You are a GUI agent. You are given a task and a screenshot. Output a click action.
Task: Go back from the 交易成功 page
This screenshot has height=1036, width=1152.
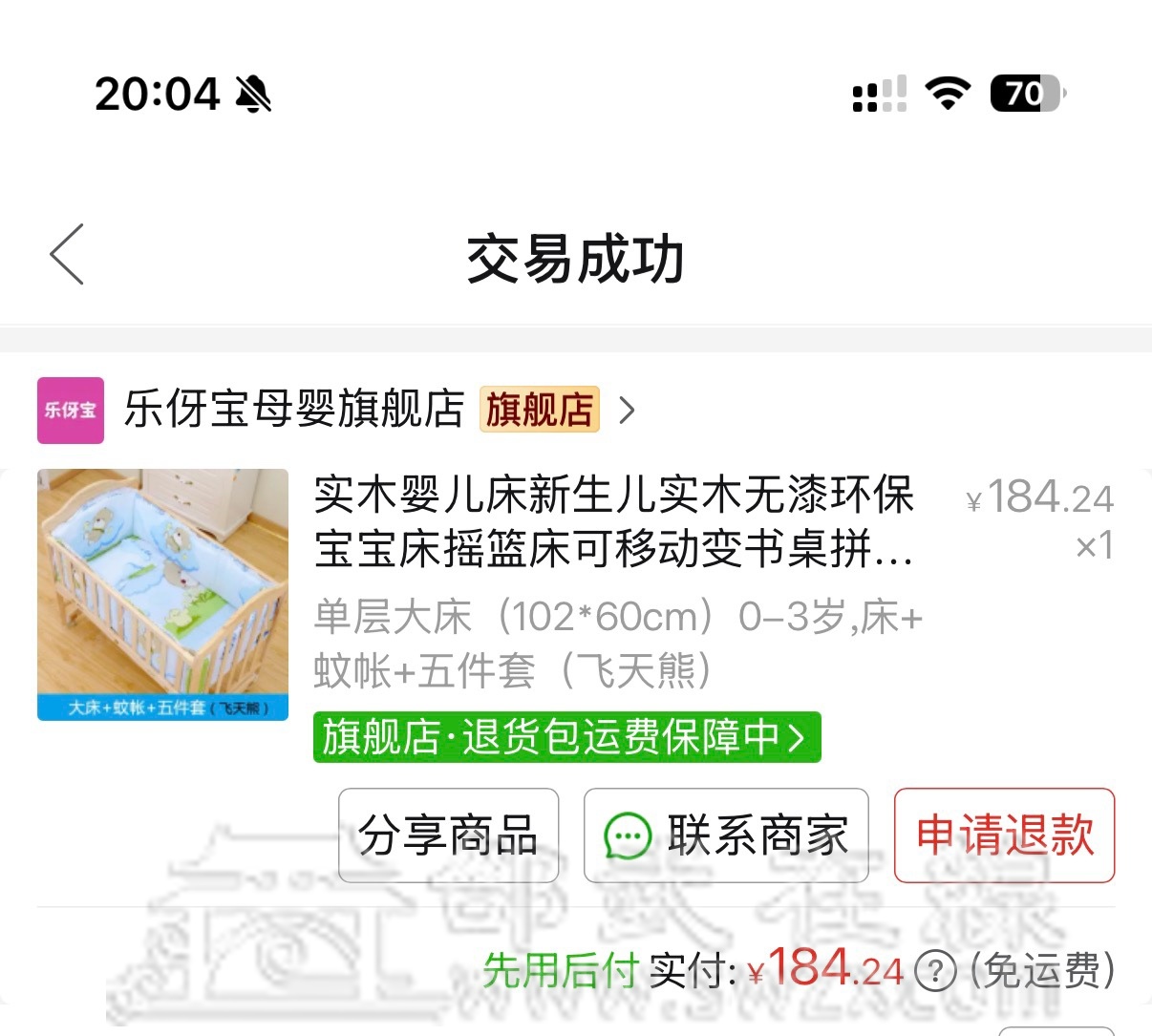67,255
